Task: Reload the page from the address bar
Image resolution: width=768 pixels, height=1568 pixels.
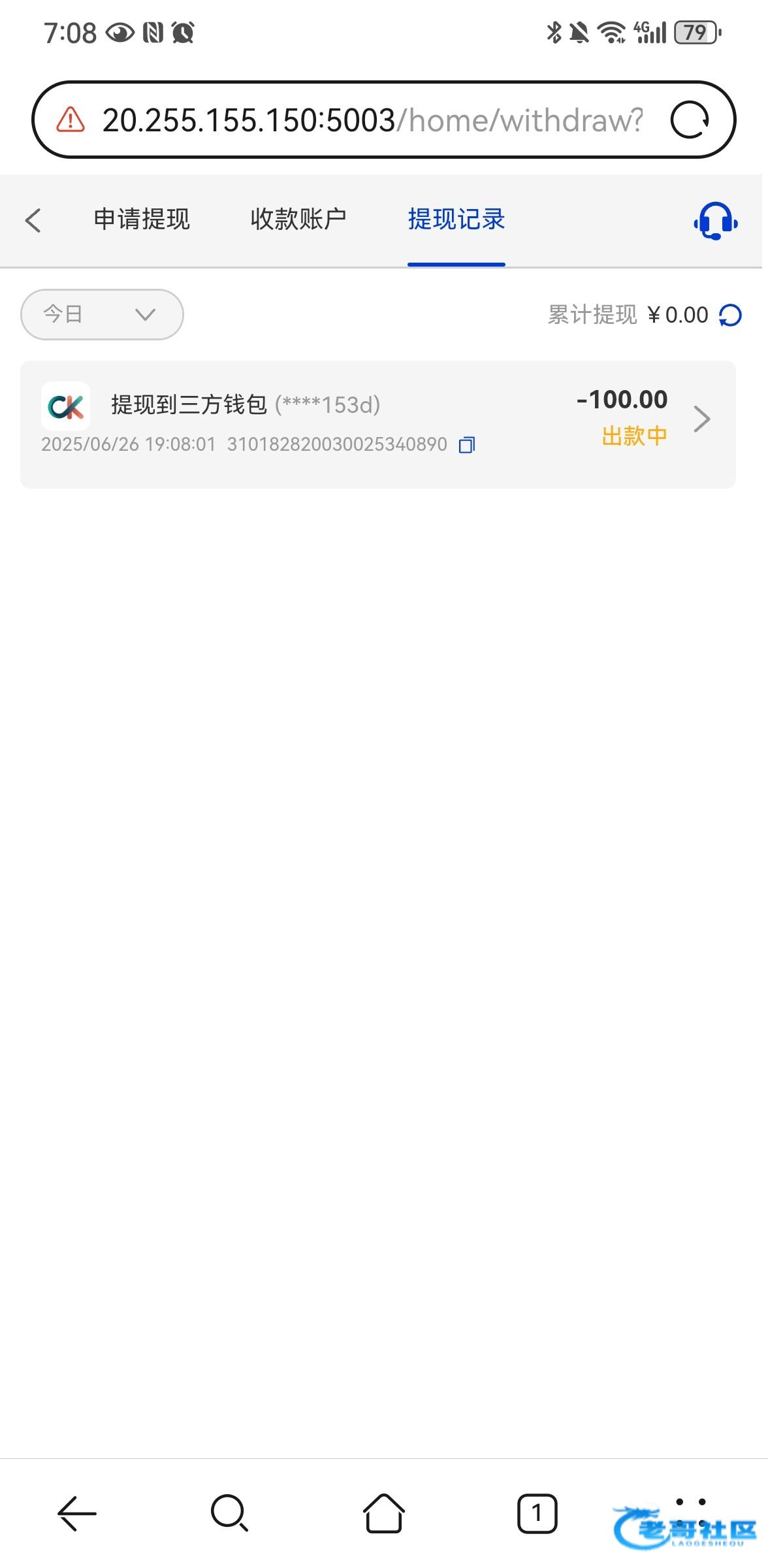Action: (x=690, y=120)
